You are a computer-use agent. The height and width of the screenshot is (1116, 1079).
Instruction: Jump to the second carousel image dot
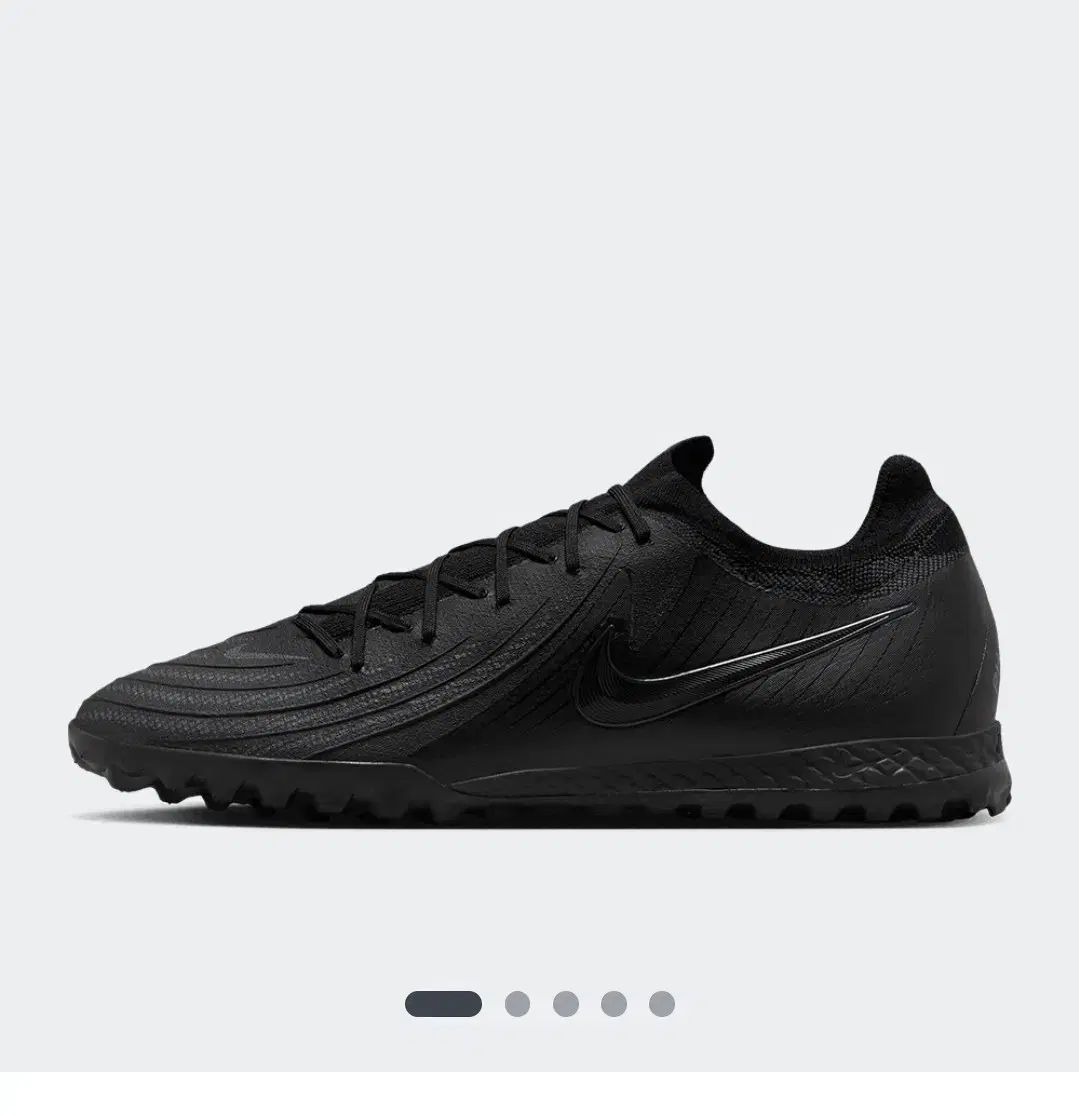[517, 1004]
